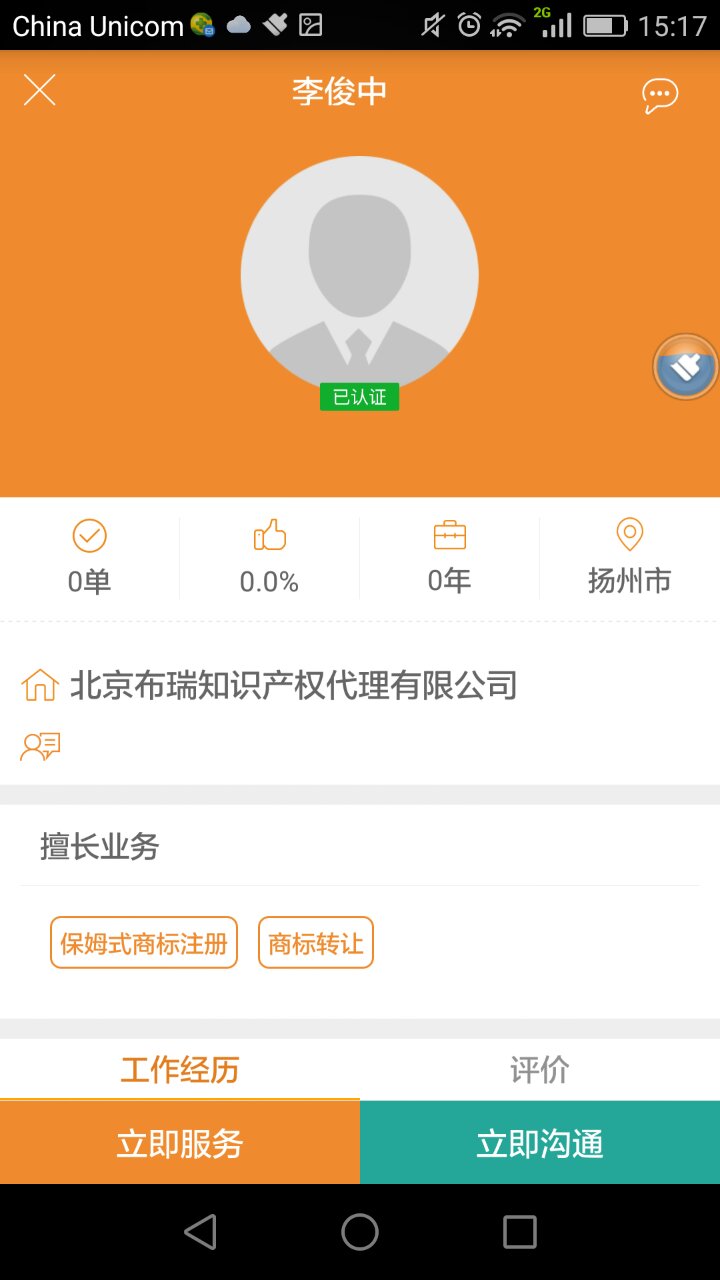720x1280 pixels.
Task: Select the 保姆式商标注册 service tag
Action: 143,941
